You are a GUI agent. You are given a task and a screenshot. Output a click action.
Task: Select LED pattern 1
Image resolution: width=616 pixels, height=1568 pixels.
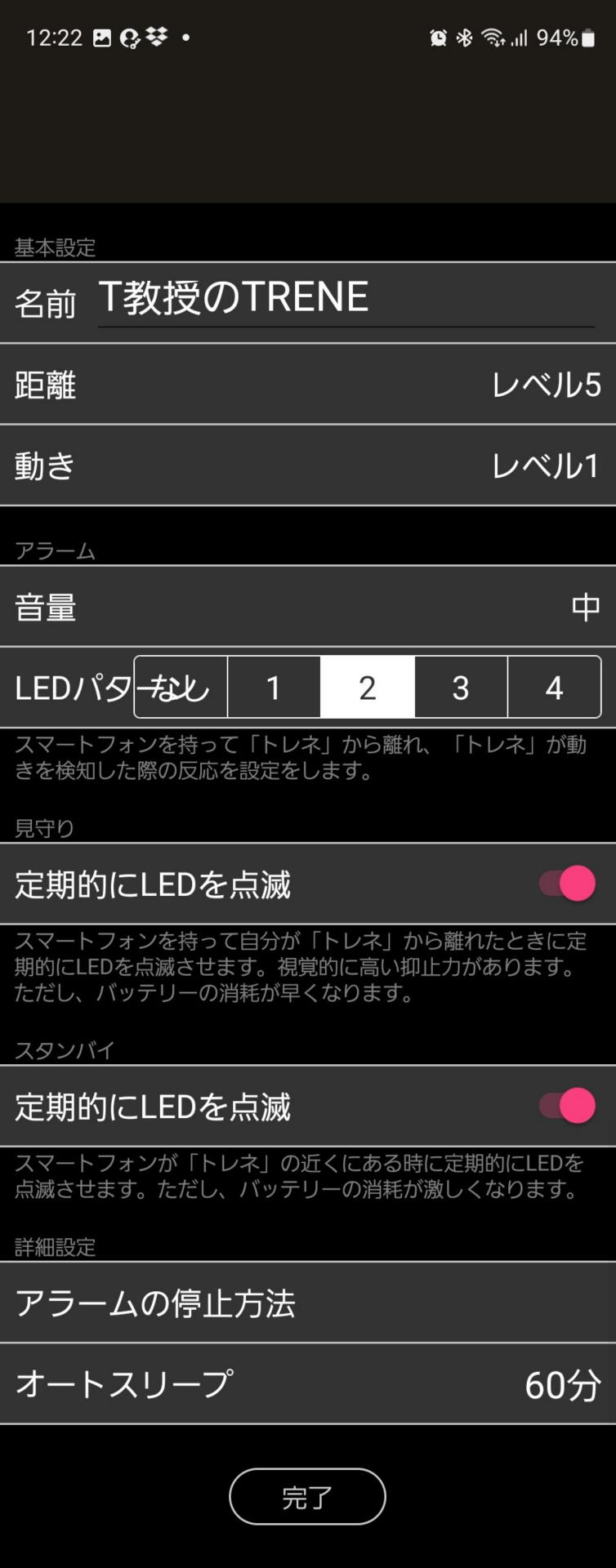point(274,688)
